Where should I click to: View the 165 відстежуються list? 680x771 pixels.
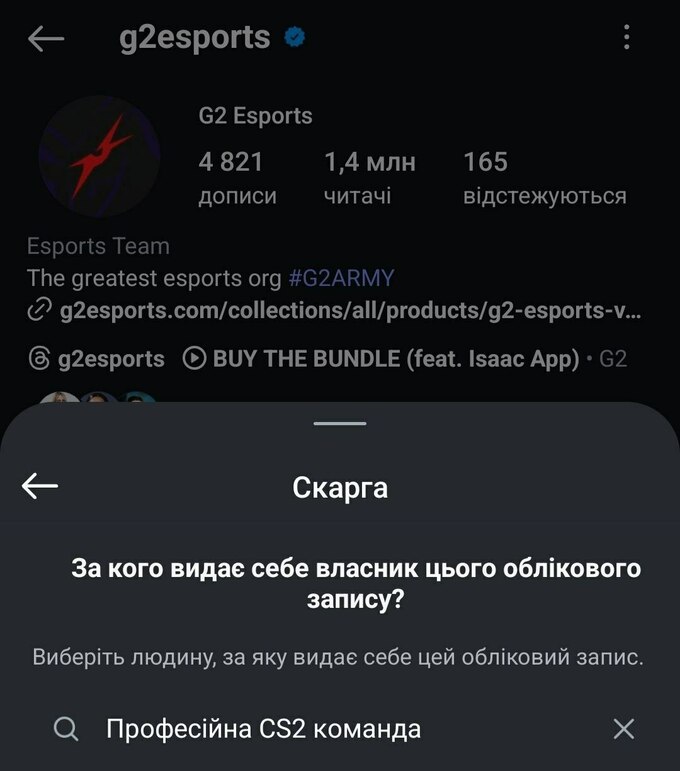pyautogui.click(x=544, y=177)
